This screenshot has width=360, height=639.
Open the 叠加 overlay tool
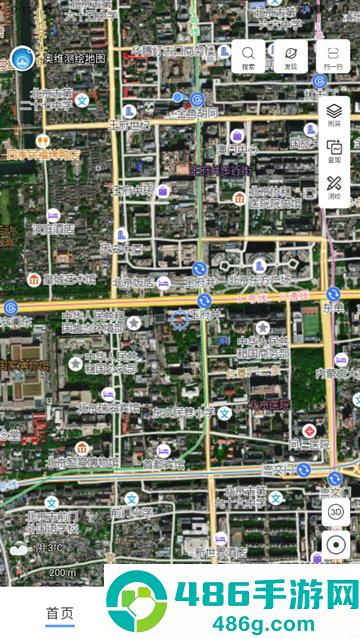[x=334, y=151]
